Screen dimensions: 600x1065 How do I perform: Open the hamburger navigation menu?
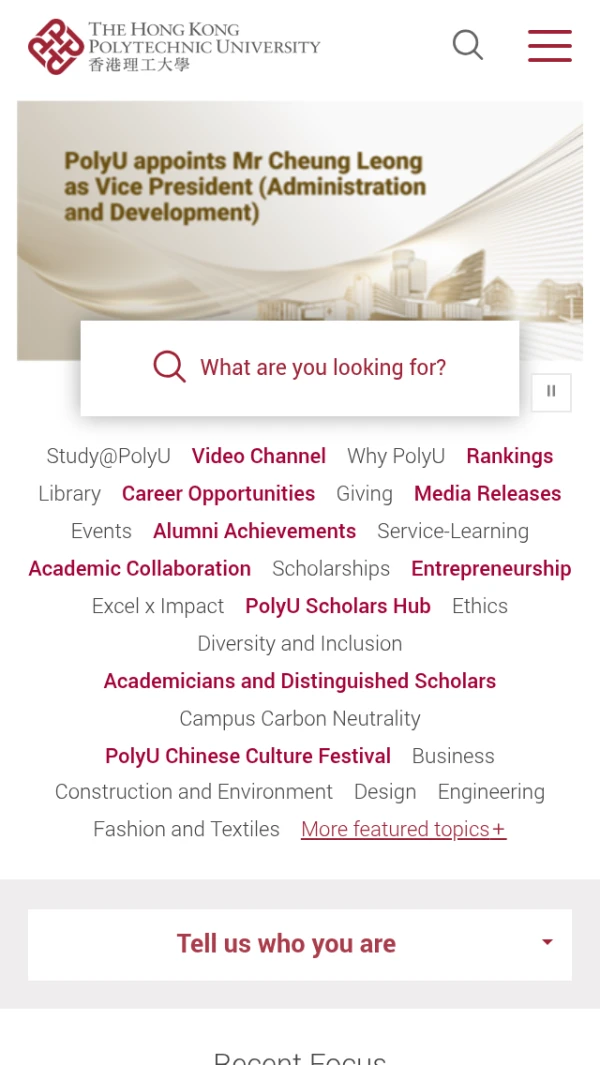pyautogui.click(x=549, y=46)
